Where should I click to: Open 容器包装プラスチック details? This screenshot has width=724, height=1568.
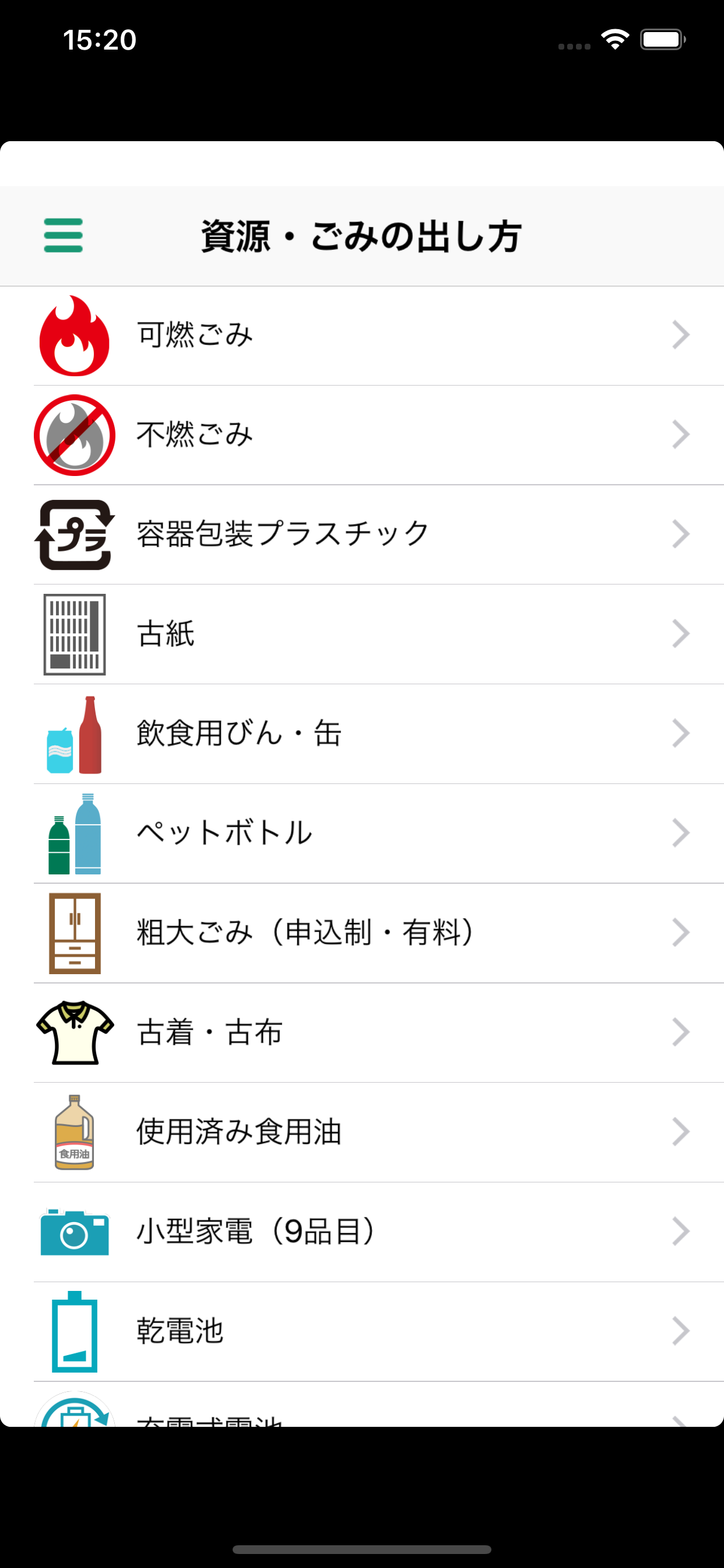[x=362, y=535]
